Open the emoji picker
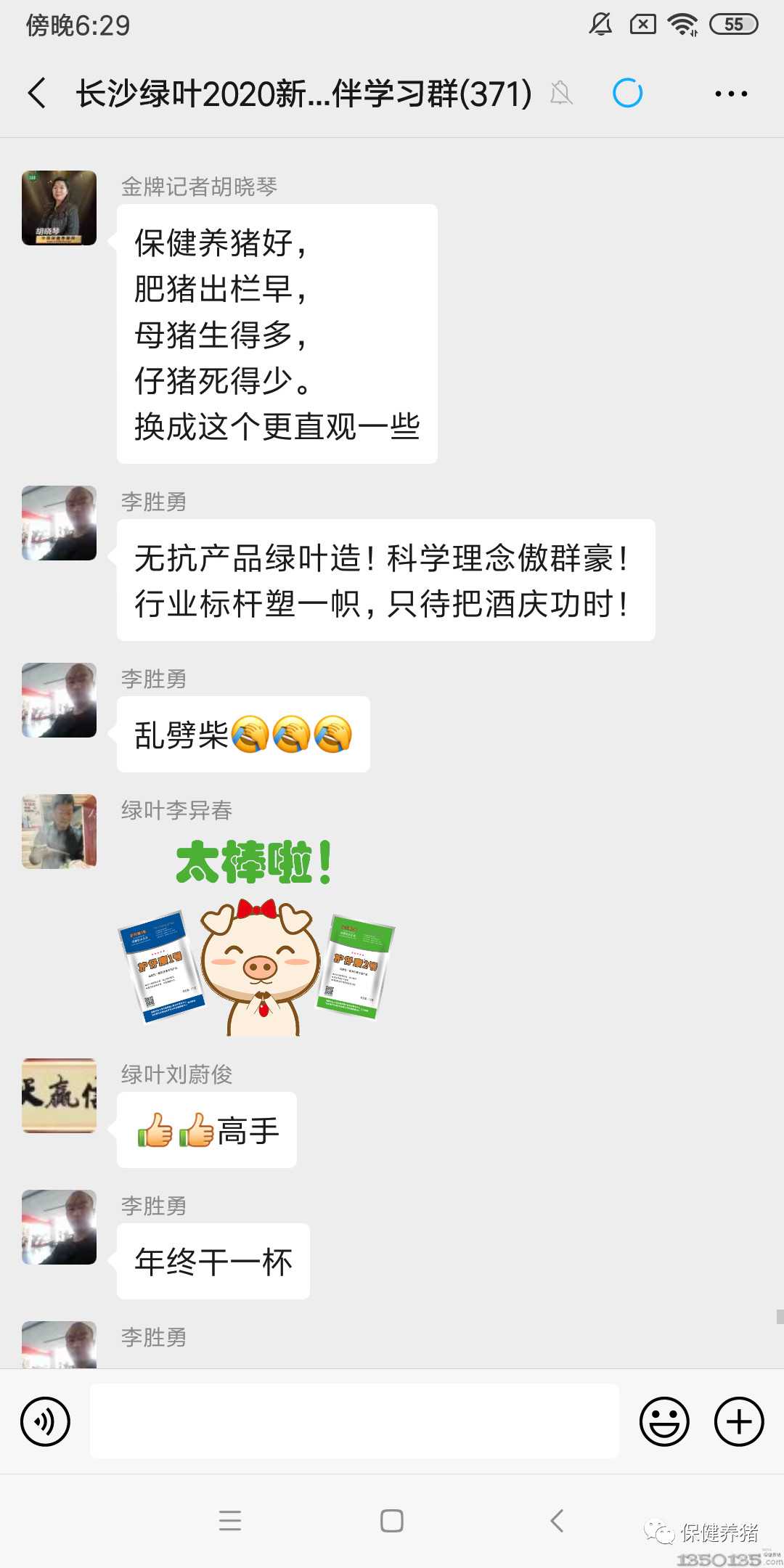The image size is (784, 1568). pos(663,1421)
